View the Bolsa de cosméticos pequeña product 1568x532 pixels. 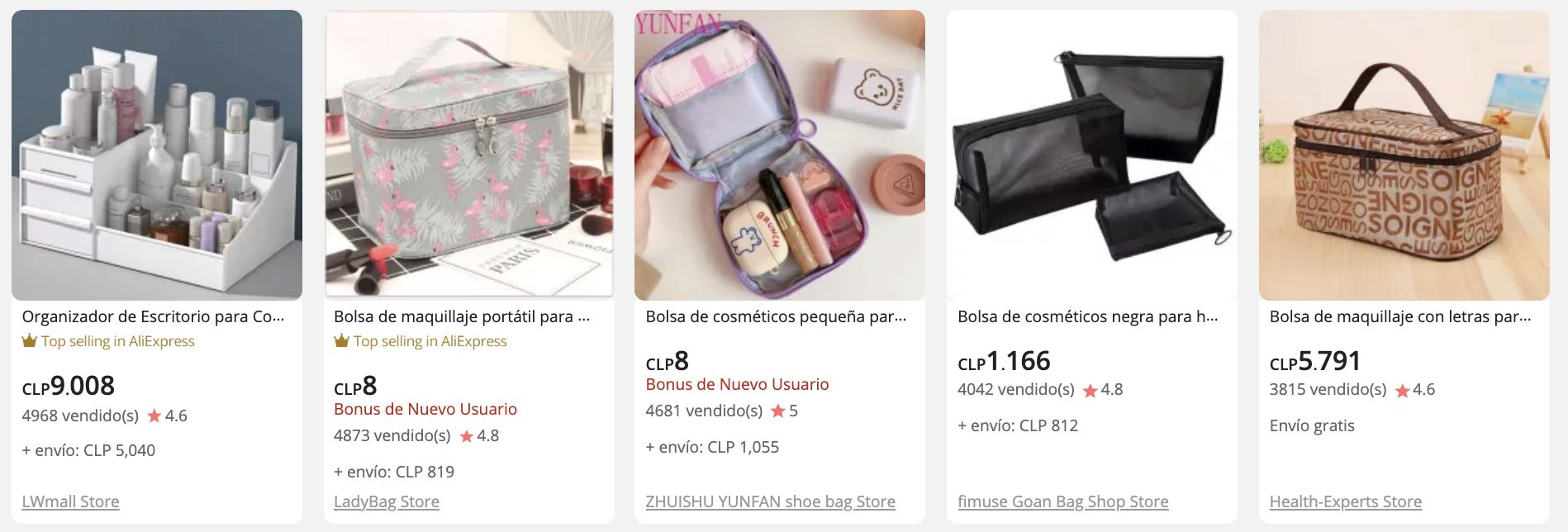tap(780, 157)
